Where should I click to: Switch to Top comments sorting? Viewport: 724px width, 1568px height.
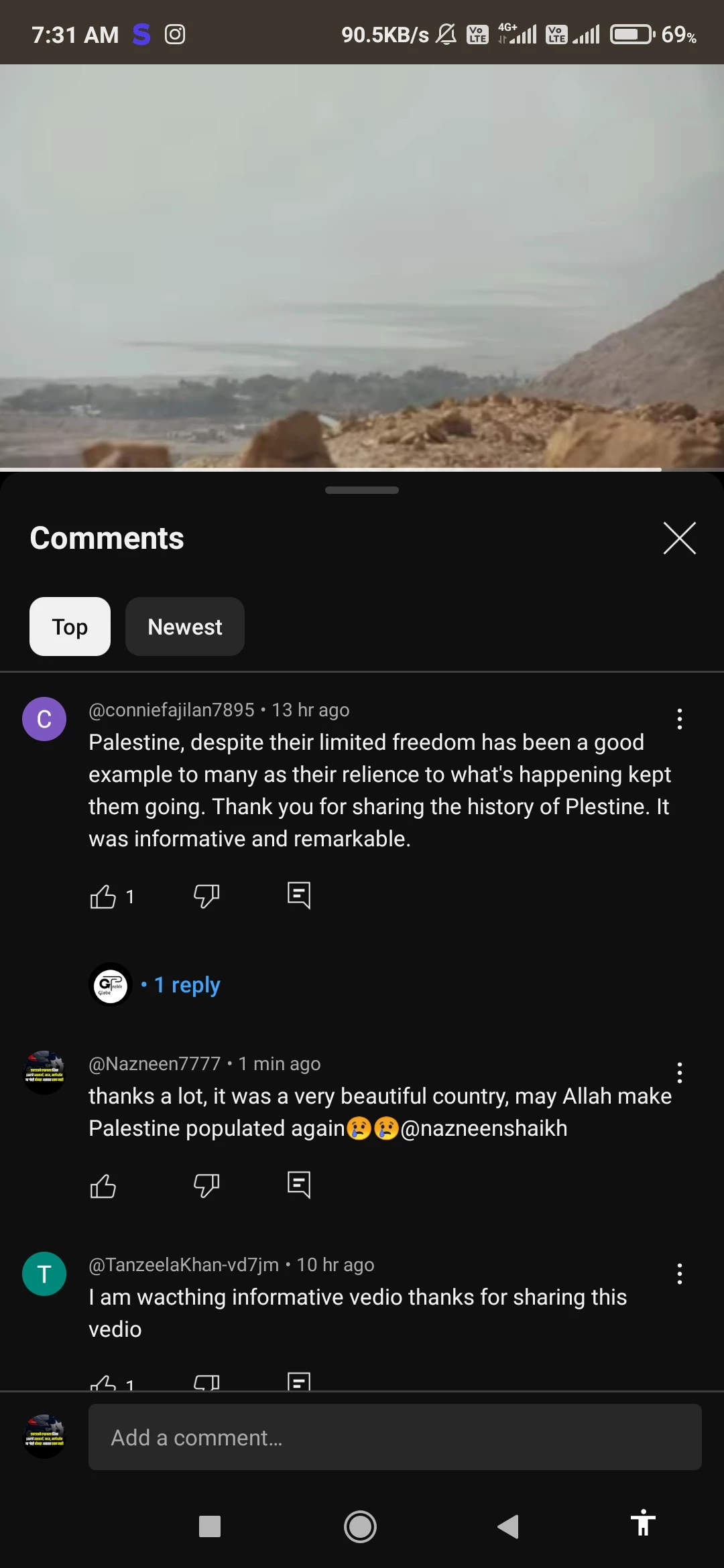(x=70, y=627)
